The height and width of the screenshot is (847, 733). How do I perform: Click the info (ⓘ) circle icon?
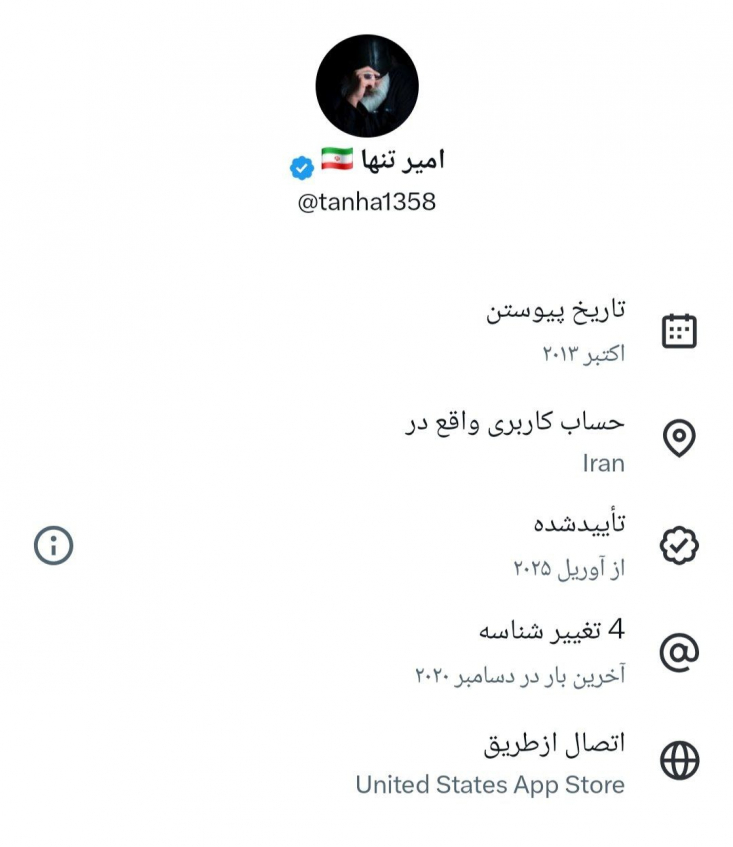pos(52,545)
